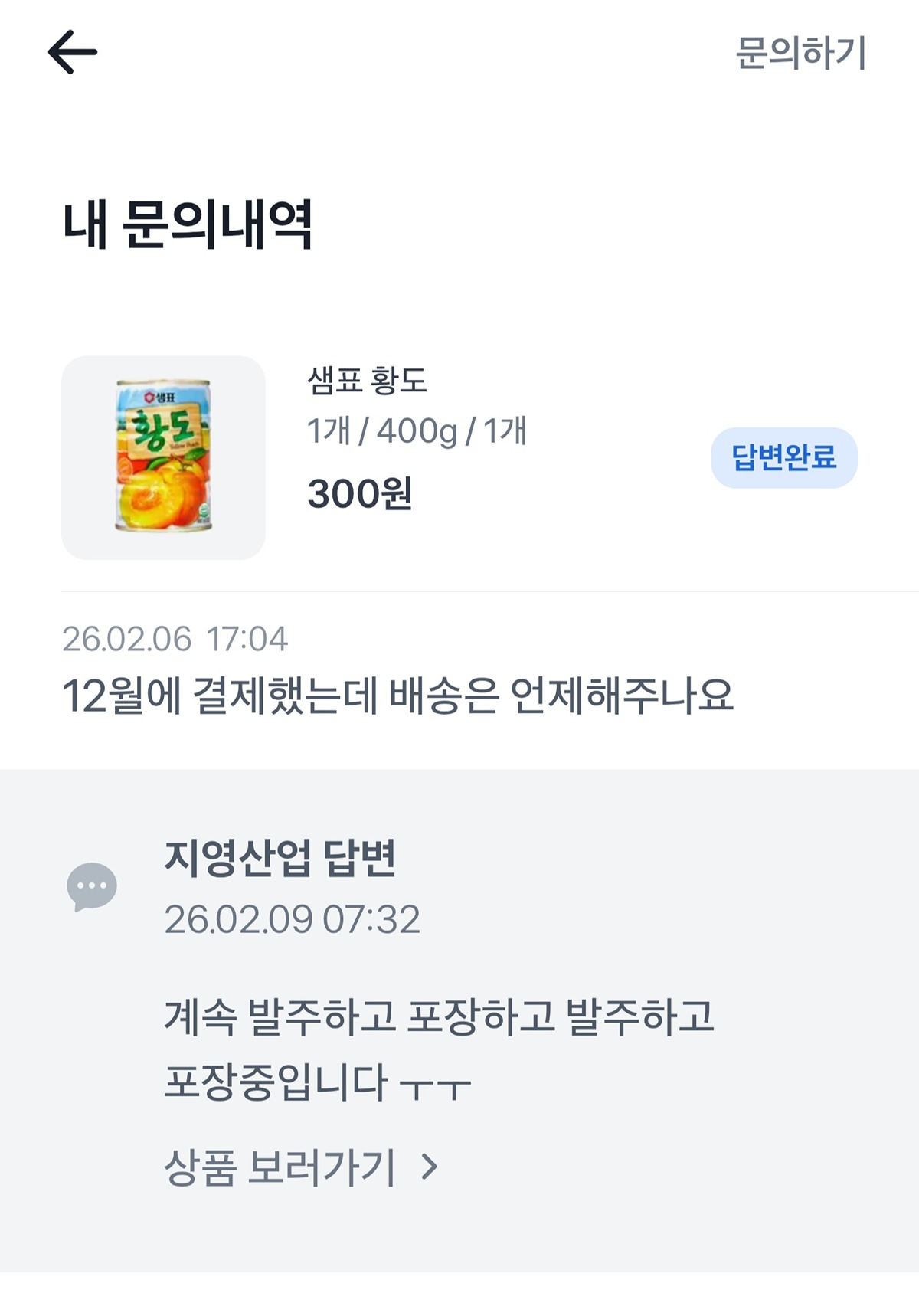Screen dimensions: 919x1316
Task: Open the 샘표 황도 product image
Action: click(x=163, y=457)
